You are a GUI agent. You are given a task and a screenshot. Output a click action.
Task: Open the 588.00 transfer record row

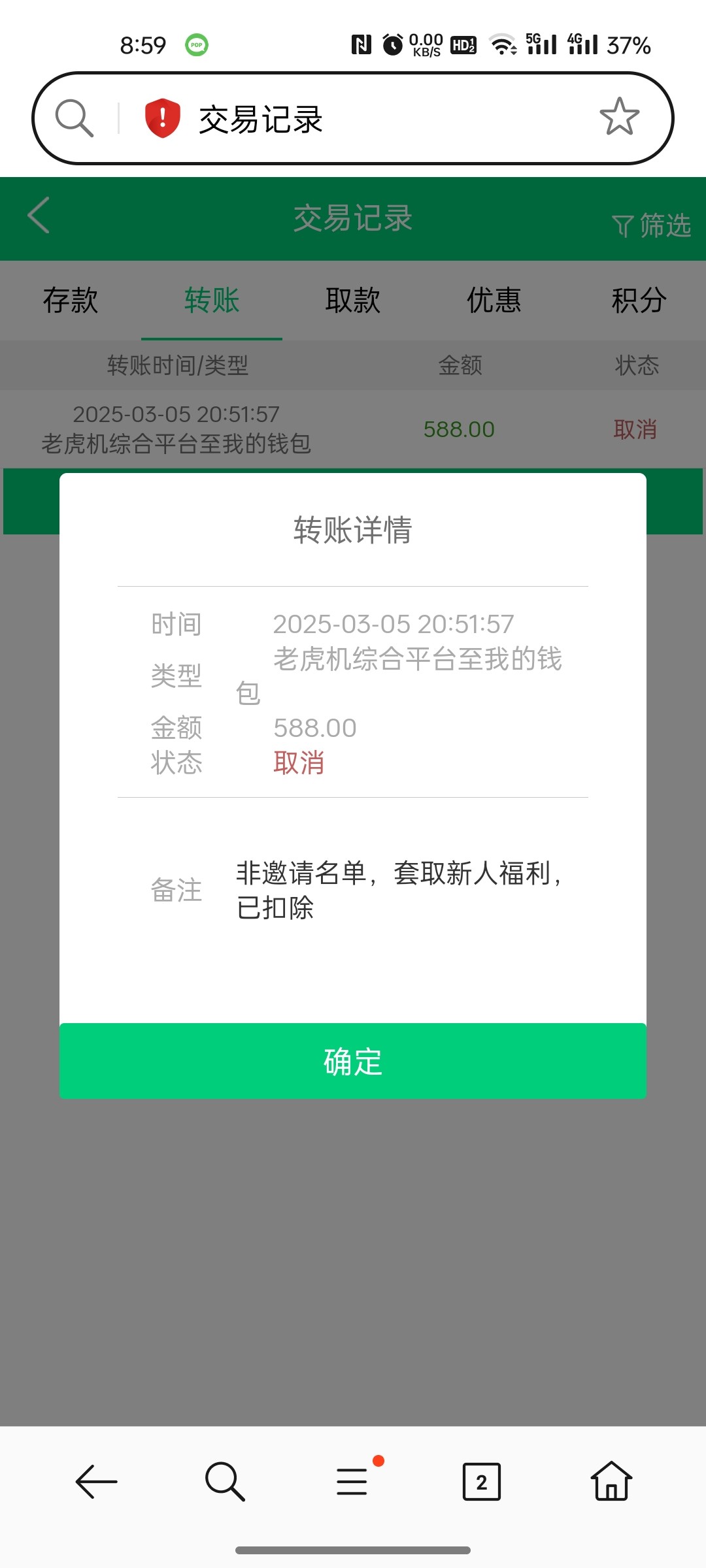[353, 429]
